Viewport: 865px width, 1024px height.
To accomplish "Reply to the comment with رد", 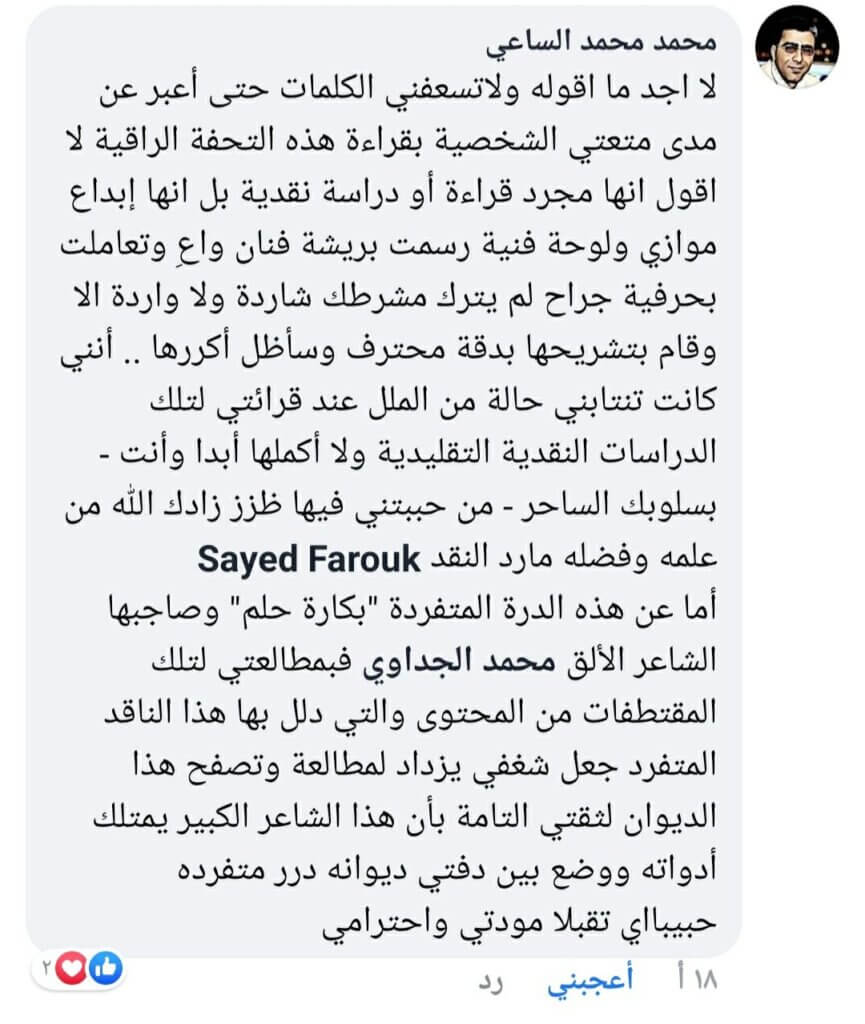I will tap(490, 982).
